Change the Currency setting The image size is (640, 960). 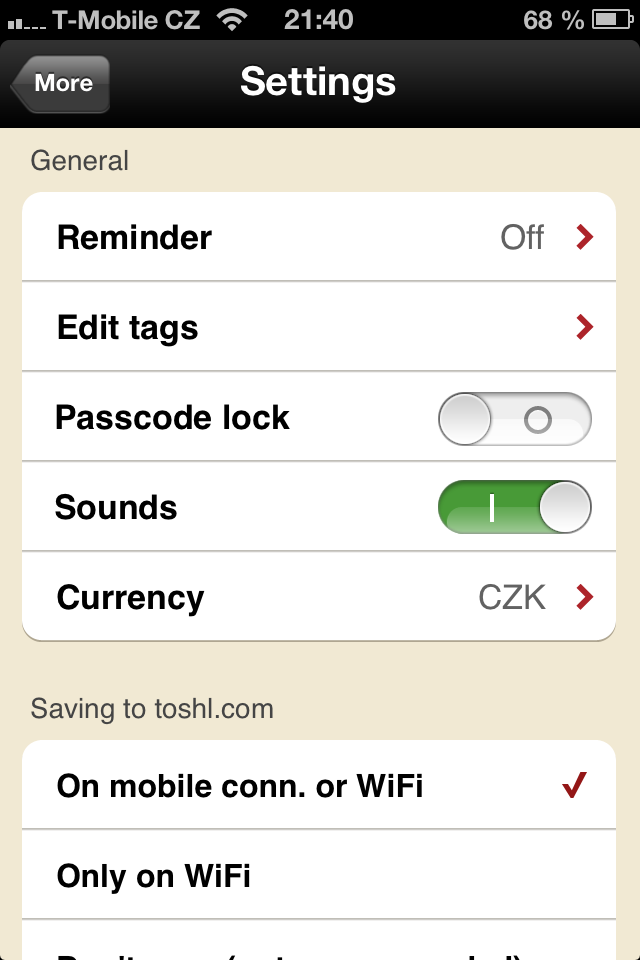pyautogui.click(x=318, y=598)
